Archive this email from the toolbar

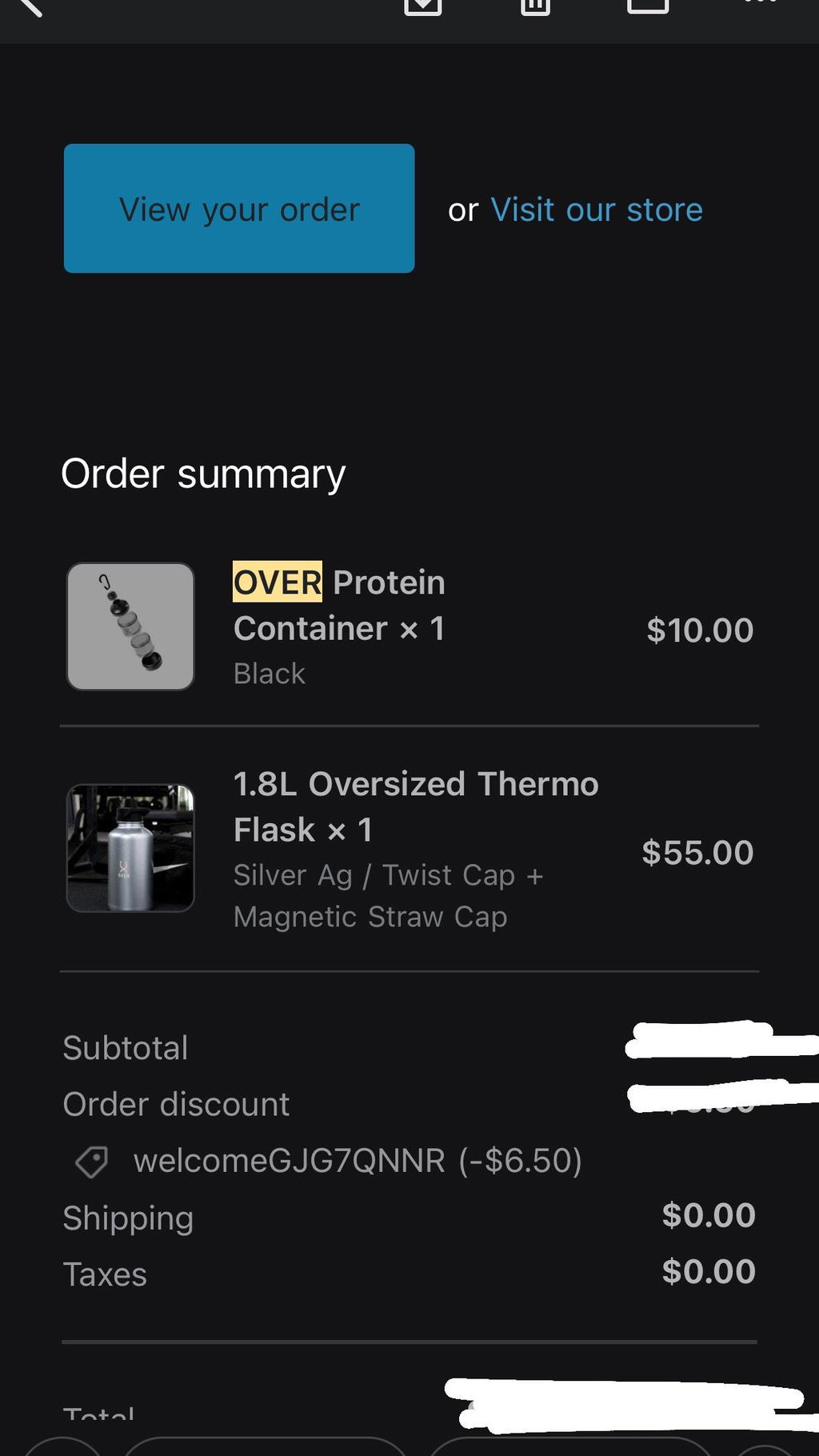pos(423,6)
